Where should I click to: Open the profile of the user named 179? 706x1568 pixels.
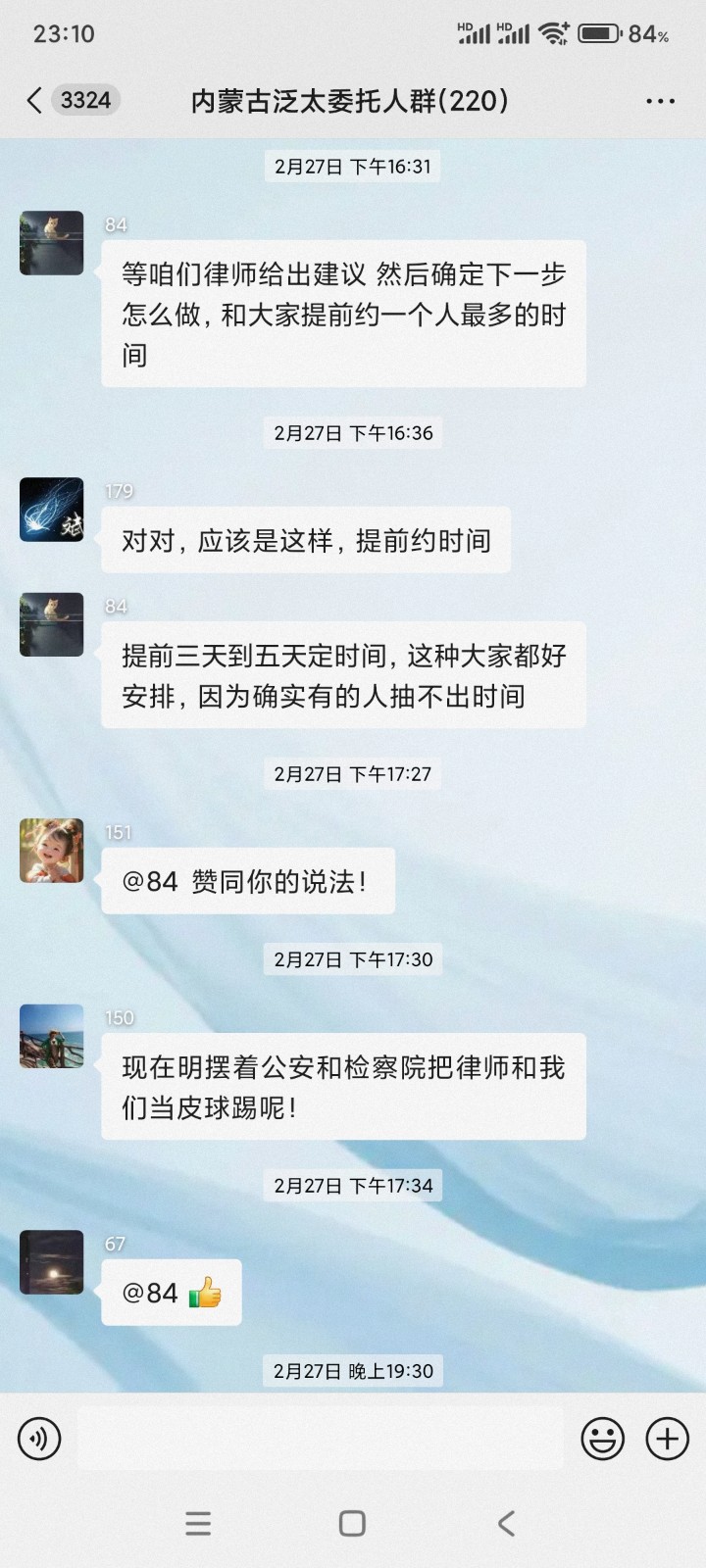pyautogui.click(x=51, y=510)
